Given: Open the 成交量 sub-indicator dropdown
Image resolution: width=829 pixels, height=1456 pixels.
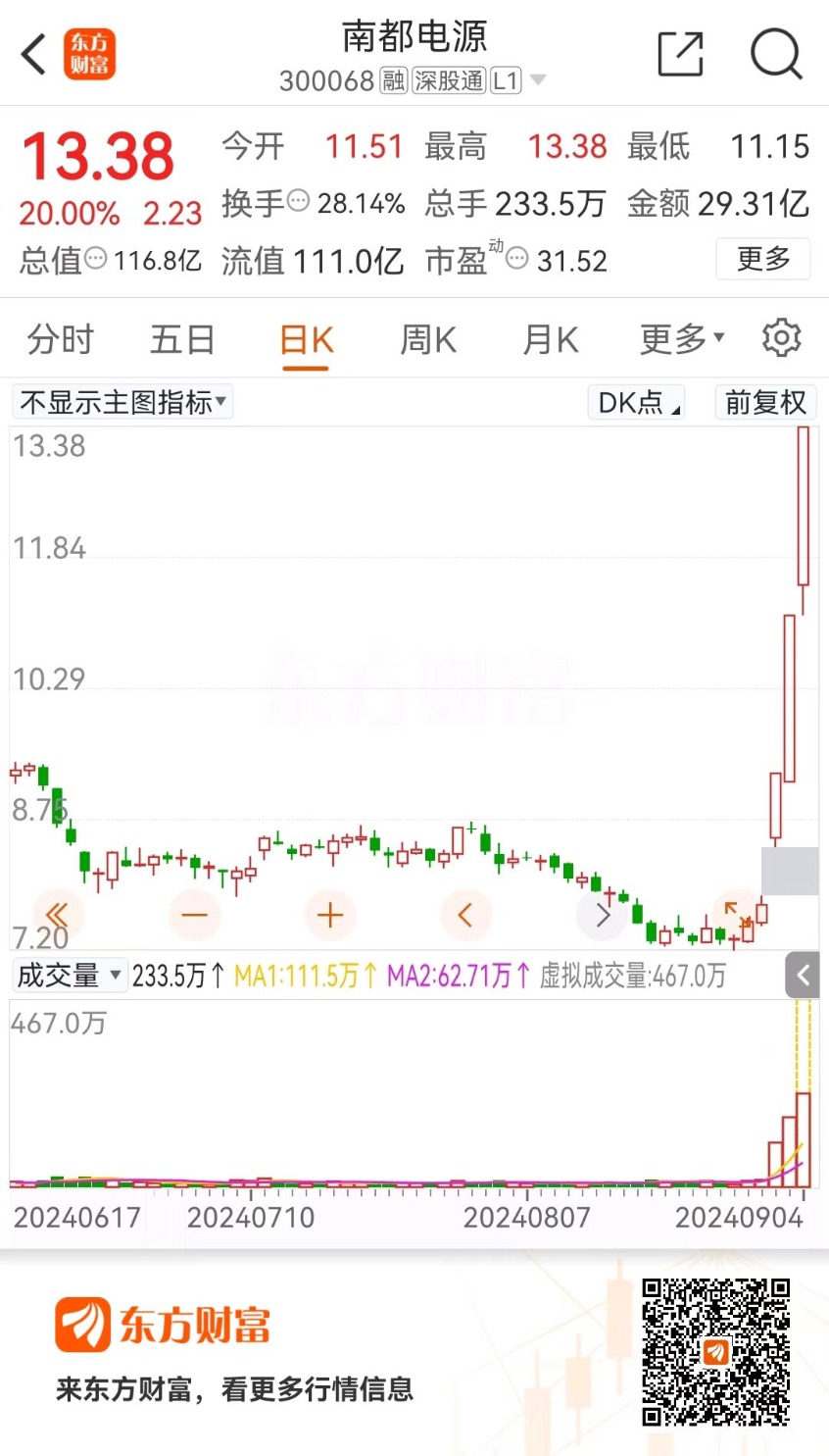Looking at the screenshot, I should point(69,976).
